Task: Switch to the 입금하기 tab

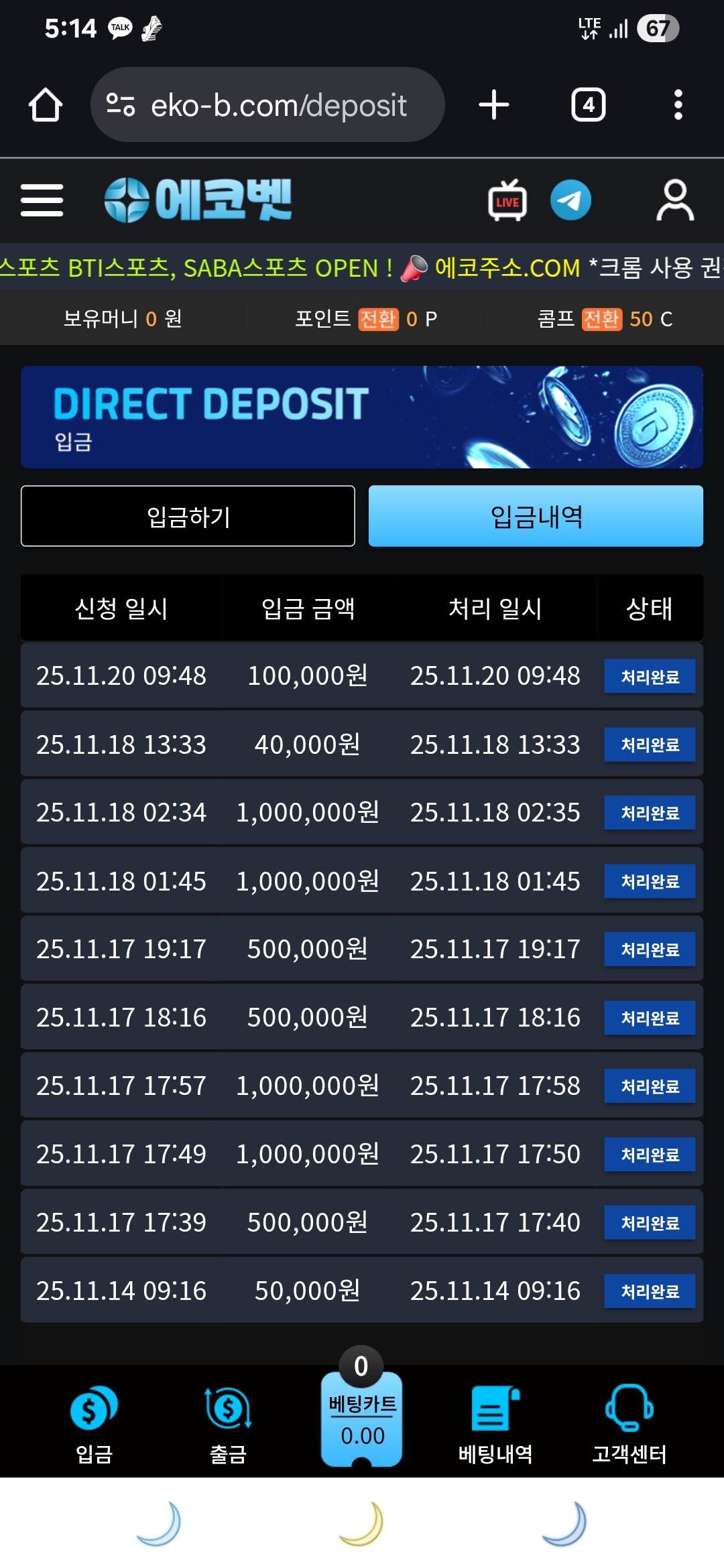Action: tap(188, 516)
